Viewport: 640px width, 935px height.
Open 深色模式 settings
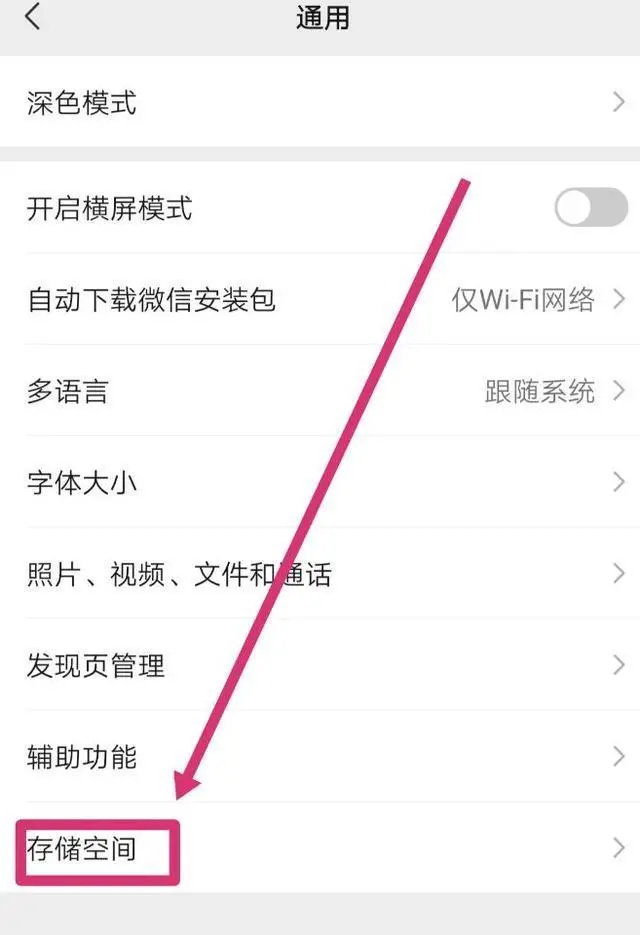click(x=320, y=102)
